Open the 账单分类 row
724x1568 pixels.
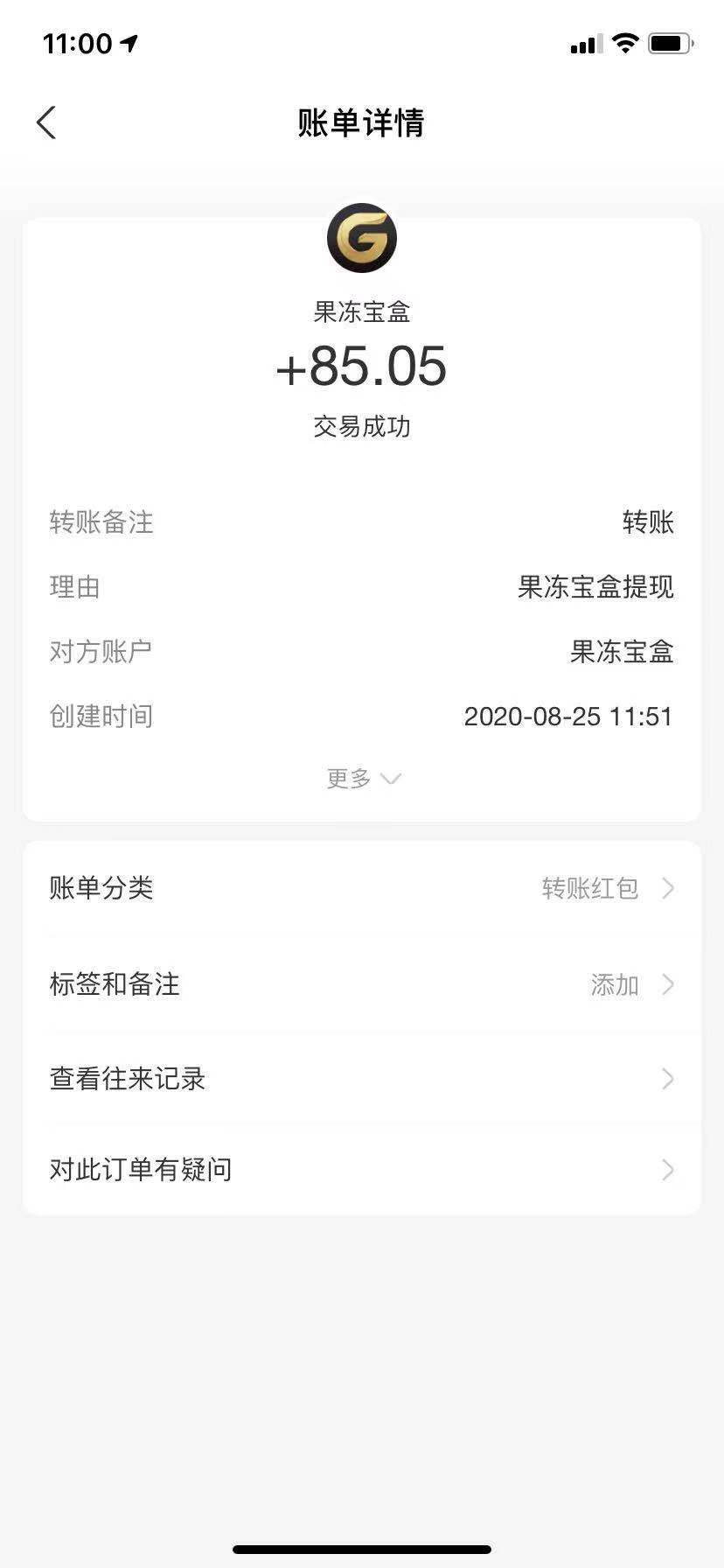(362, 889)
